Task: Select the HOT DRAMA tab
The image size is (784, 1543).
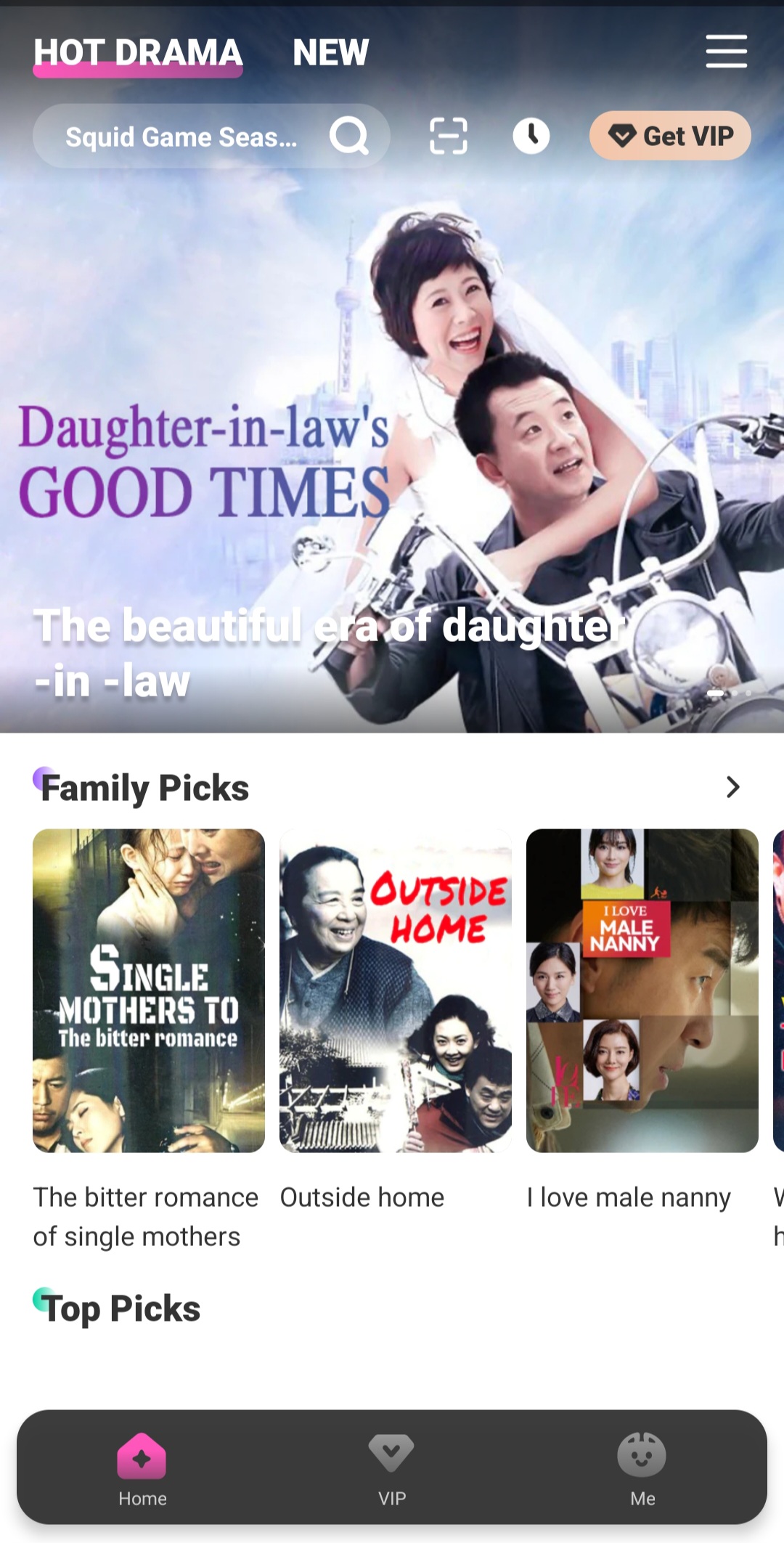Action: pos(138,52)
